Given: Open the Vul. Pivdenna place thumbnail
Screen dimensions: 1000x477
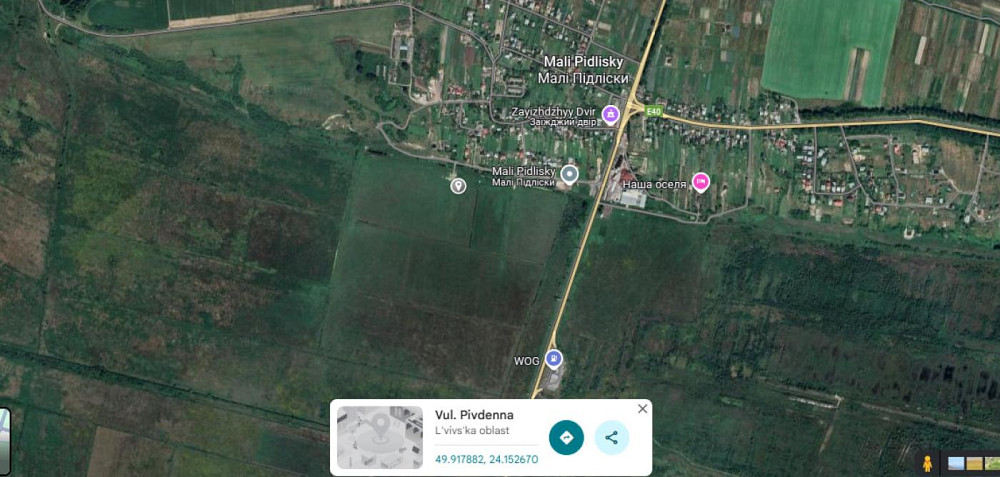Looking at the screenshot, I should click(380, 437).
